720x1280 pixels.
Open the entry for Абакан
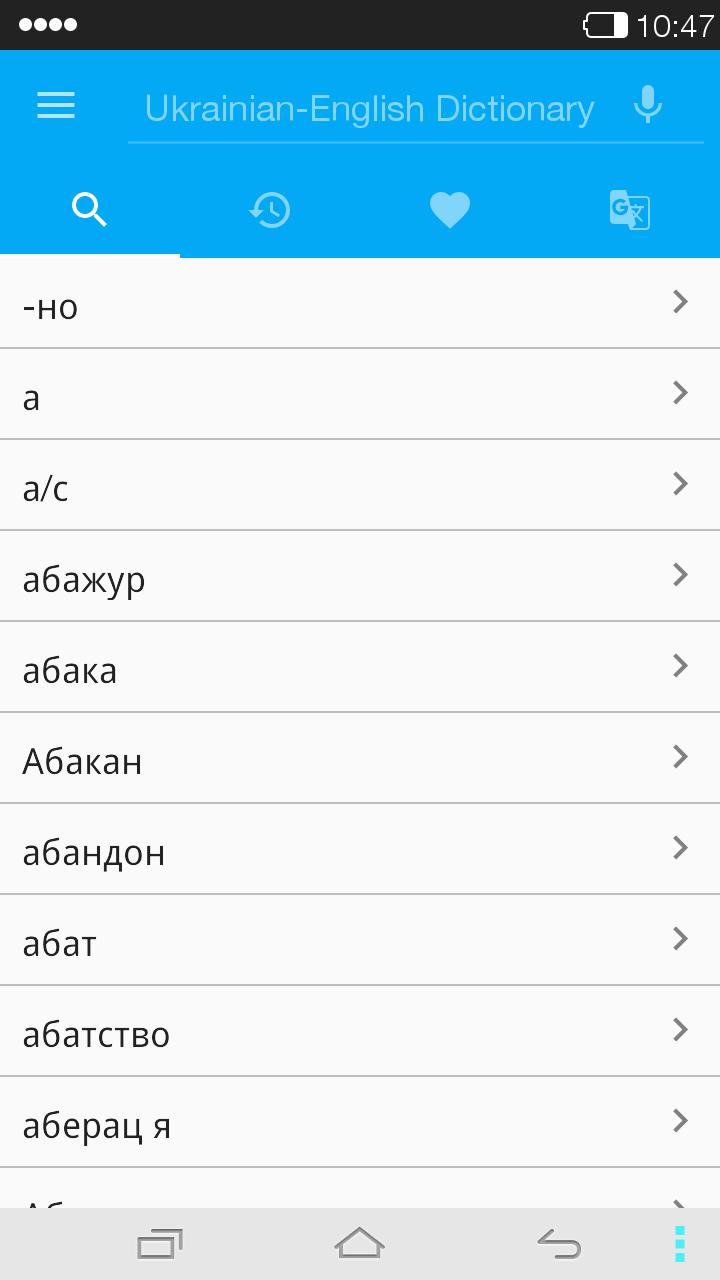(360, 759)
